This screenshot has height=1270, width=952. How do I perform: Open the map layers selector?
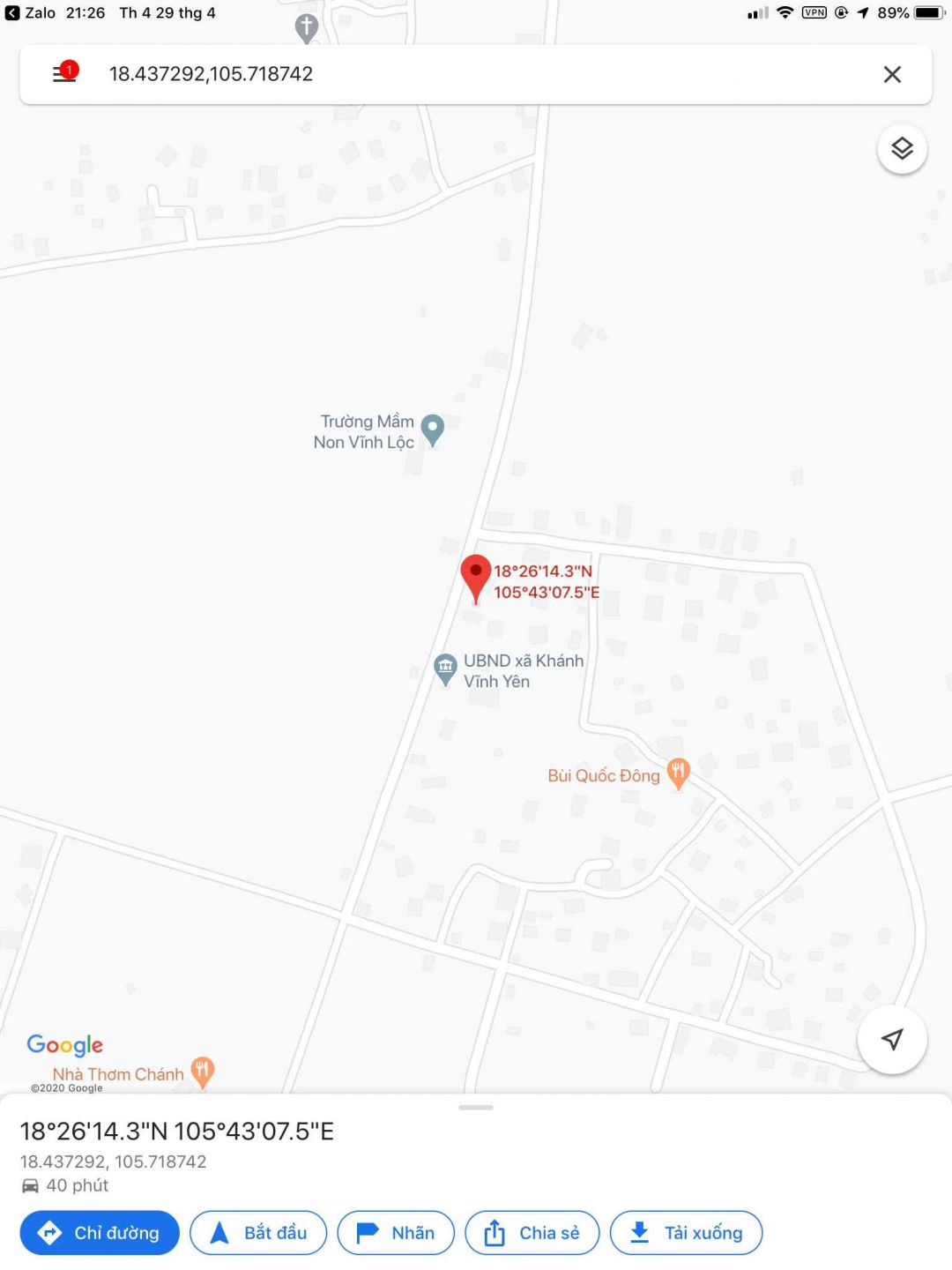point(902,149)
